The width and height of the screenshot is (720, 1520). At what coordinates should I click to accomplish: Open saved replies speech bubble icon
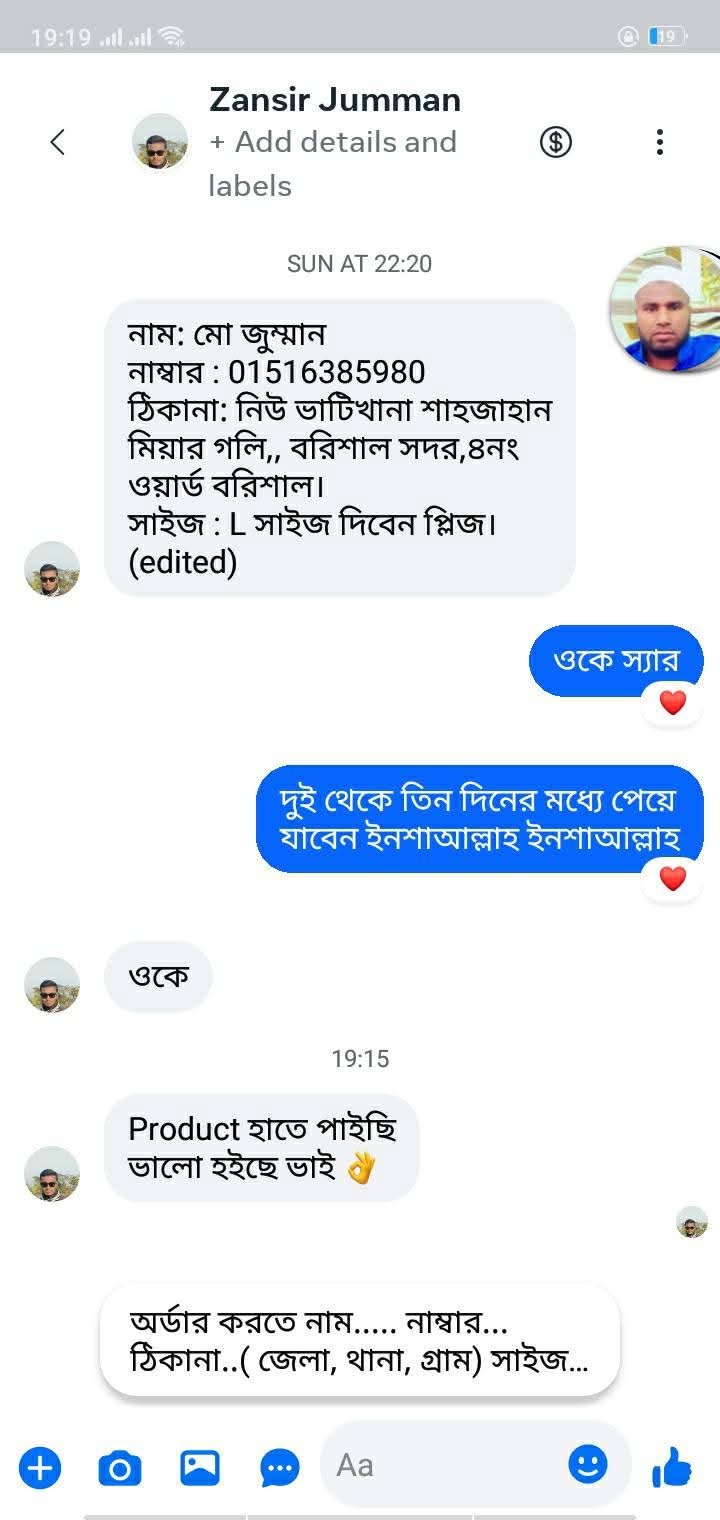click(279, 1468)
